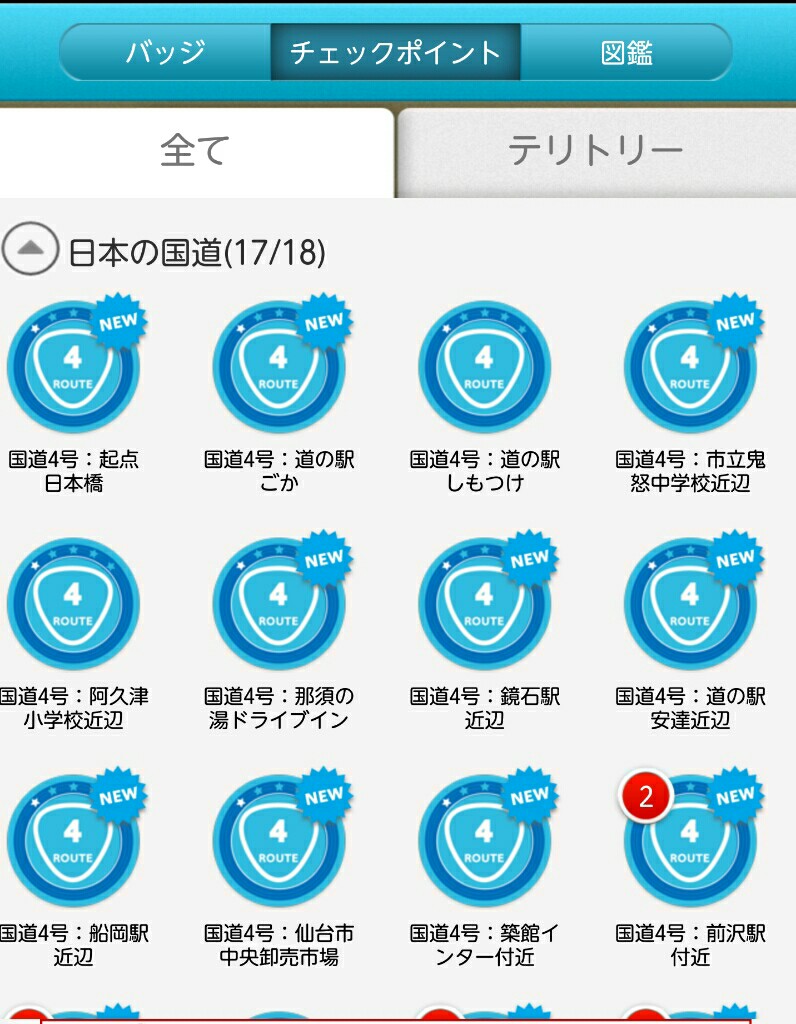The height and width of the screenshot is (1024, 796).
Task: Open checkpoint 仙台市中央卸売市場
Action: point(279,841)
